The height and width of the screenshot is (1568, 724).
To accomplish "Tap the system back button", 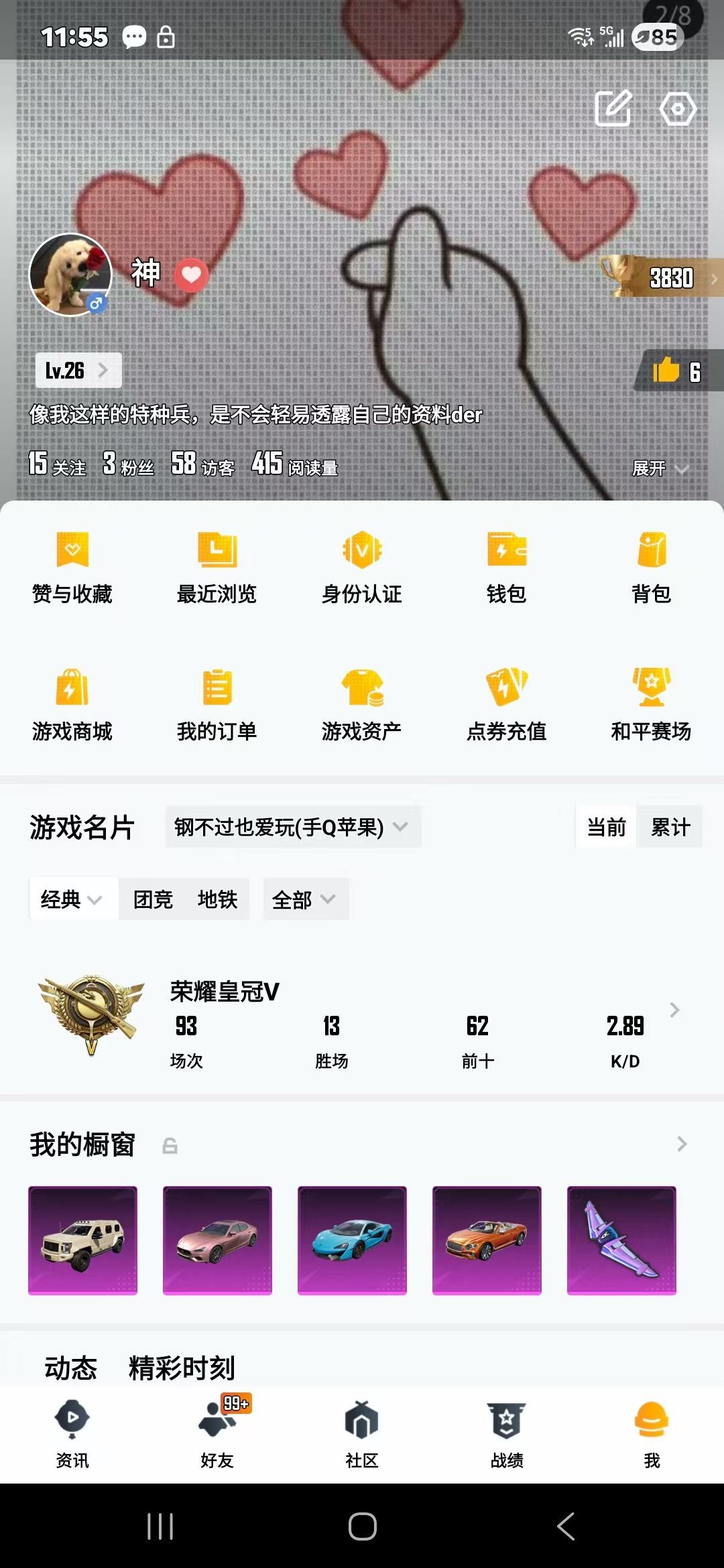I will 565,1526.
